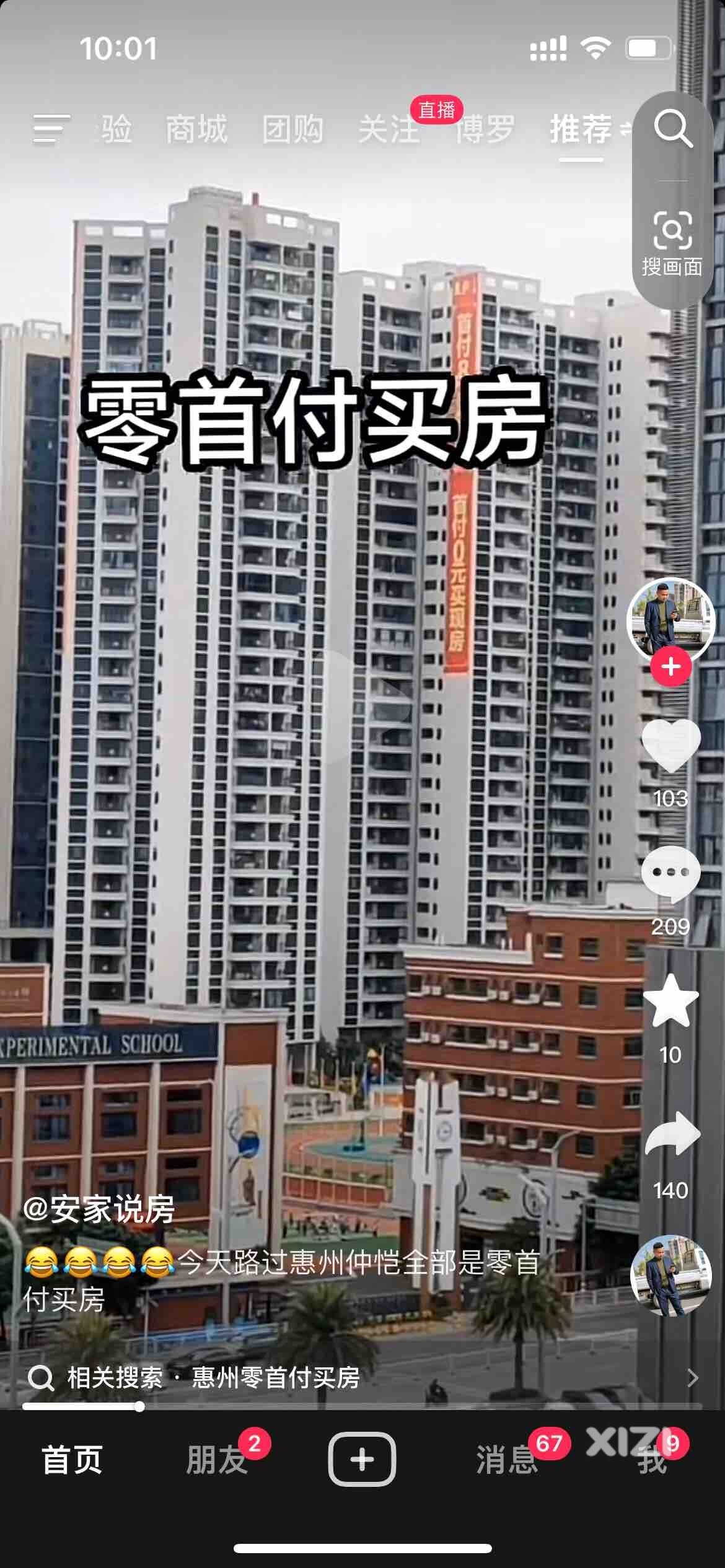Open the comments with 209 replies
725x1568 pixels.
pyautogui.click(x=670, y=873)
